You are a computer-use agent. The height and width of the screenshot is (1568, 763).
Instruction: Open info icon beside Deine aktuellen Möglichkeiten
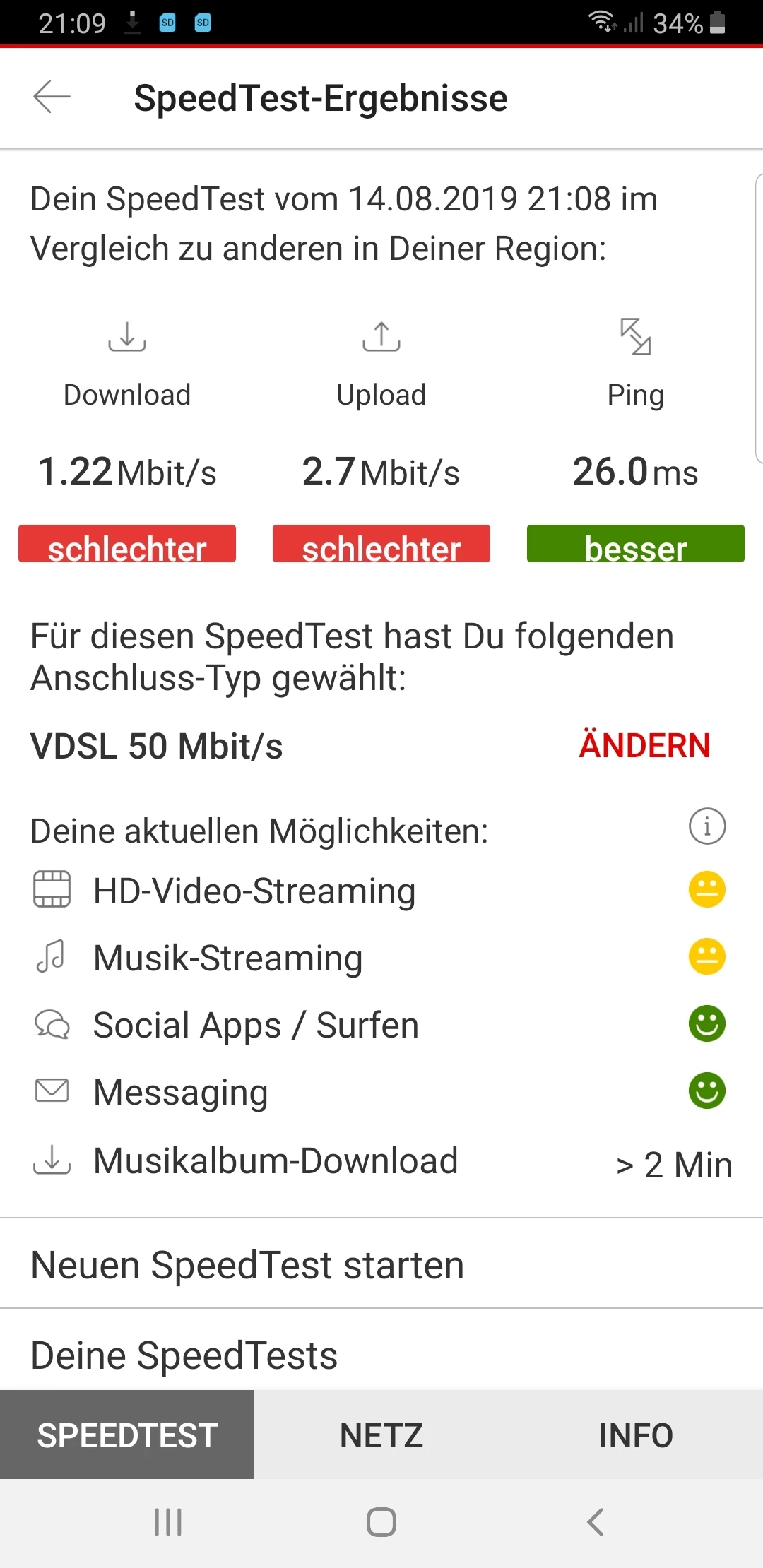point(706,826)
